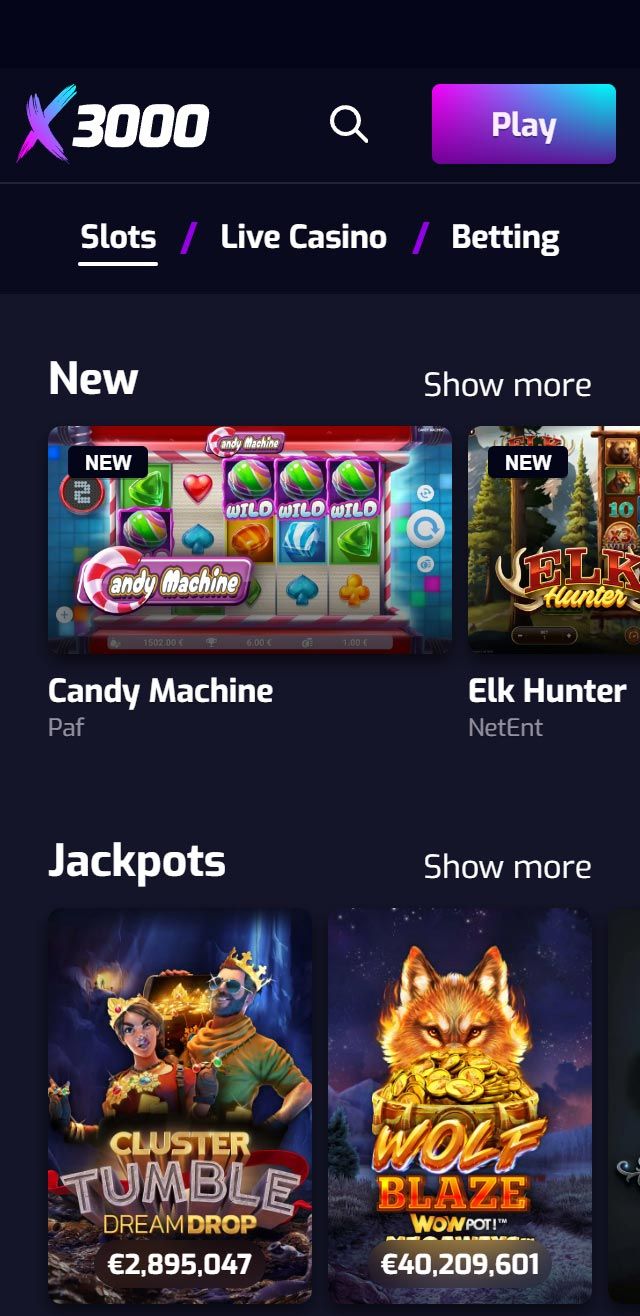Switch to the Betting tab
Screen dimensions: 640x1316
pyautogui.click(x=505, y=237)
